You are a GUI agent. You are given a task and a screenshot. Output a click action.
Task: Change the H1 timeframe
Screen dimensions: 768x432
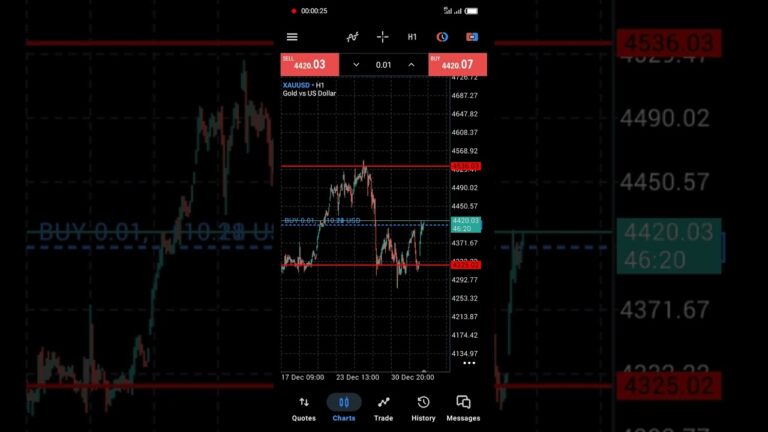click(x=412, y=37)
